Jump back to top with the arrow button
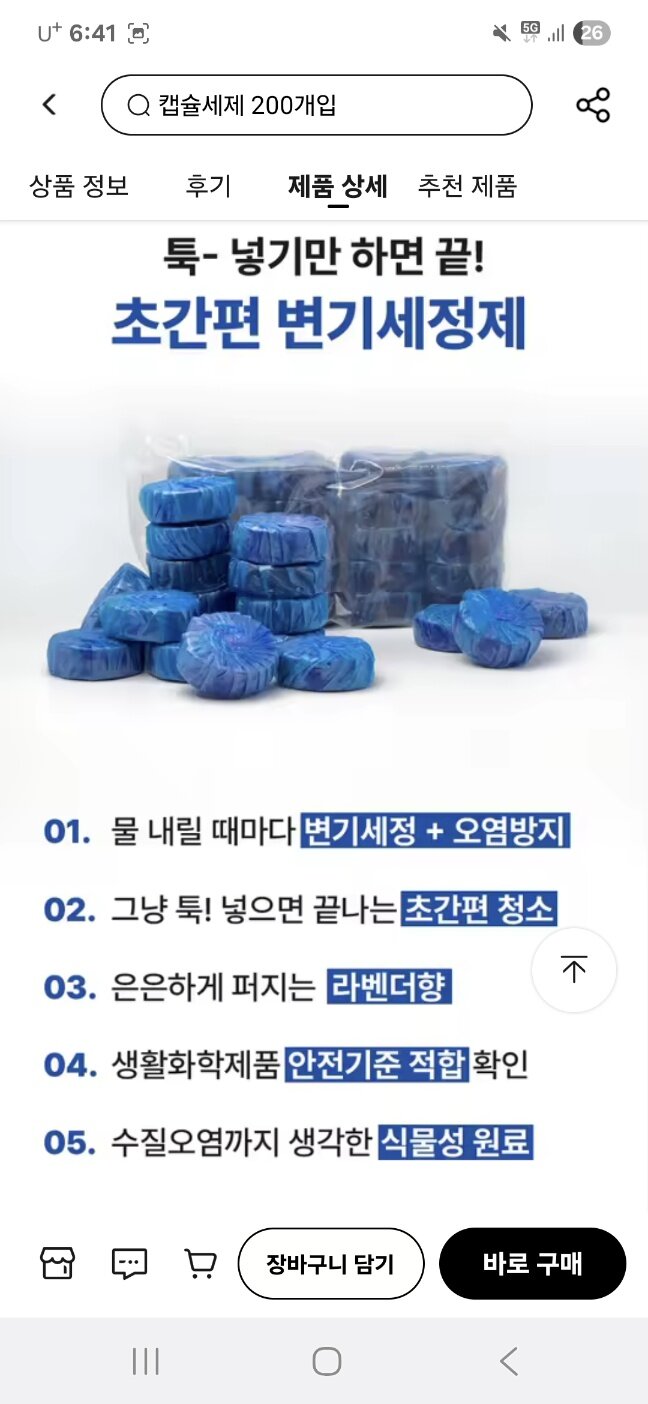648x1404 pixels. point(574,970)
